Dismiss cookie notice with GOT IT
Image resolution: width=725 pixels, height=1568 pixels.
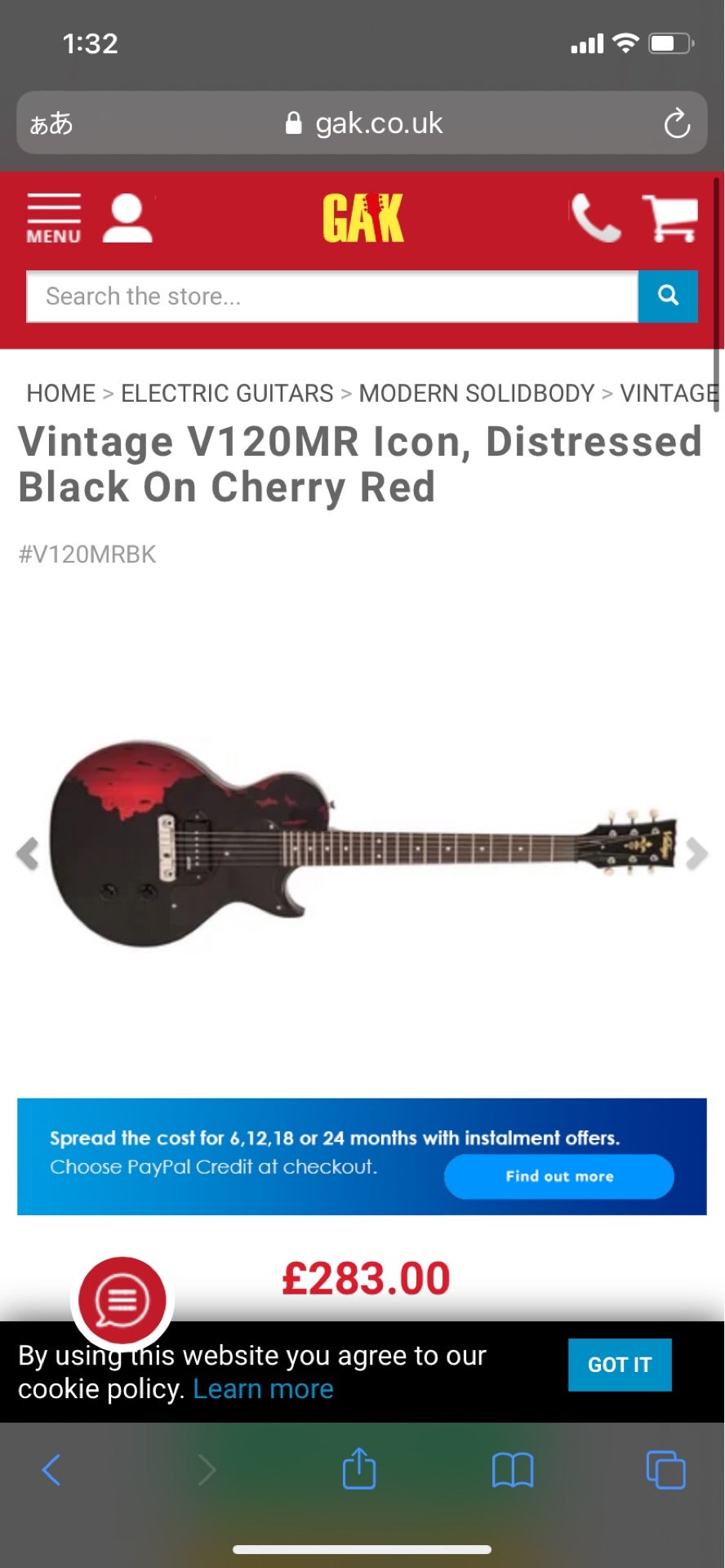click(620, 1365)
